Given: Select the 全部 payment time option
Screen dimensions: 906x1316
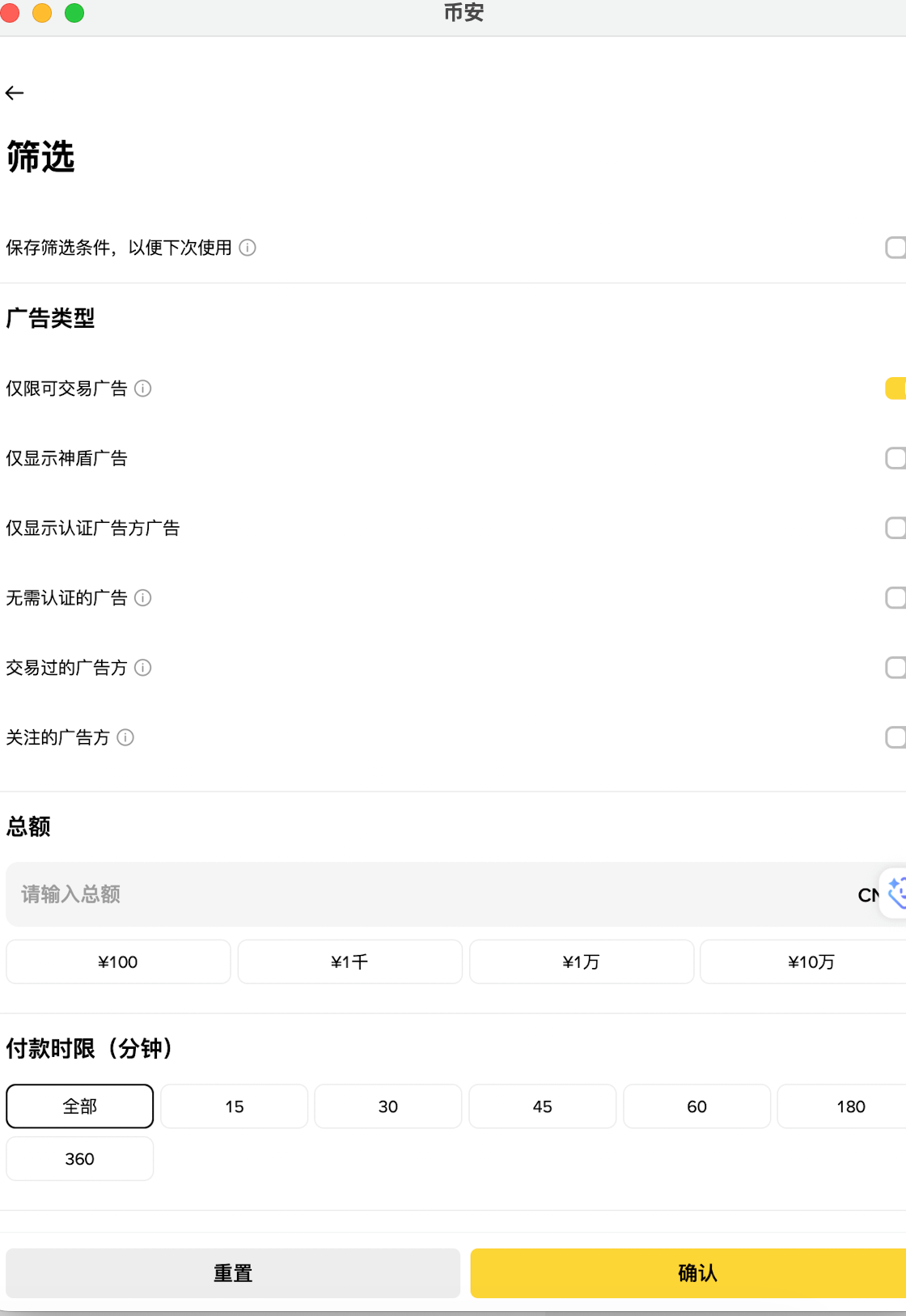Looking at the screenshot, I should coord(79,1106).
